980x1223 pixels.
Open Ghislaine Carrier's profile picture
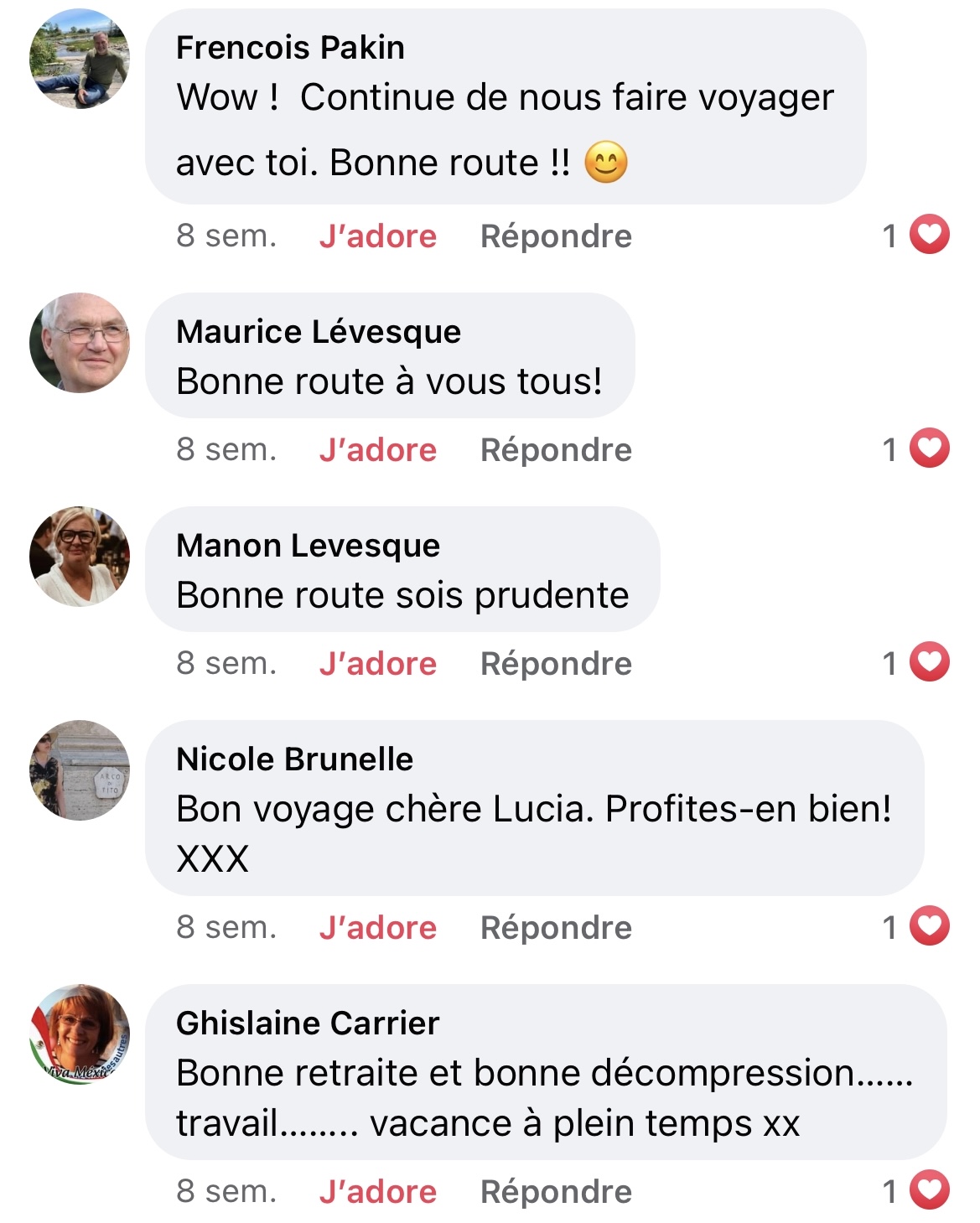80,1034
